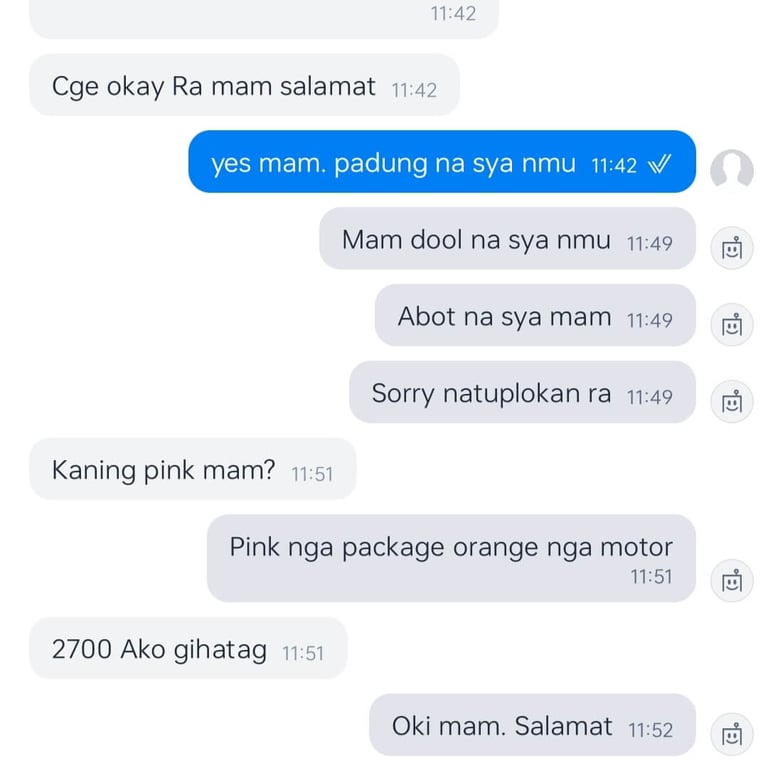Tap the profile avatar beside "yes mam. padung" message
This screenshot has height=768, width=768.
pos(732,170)
